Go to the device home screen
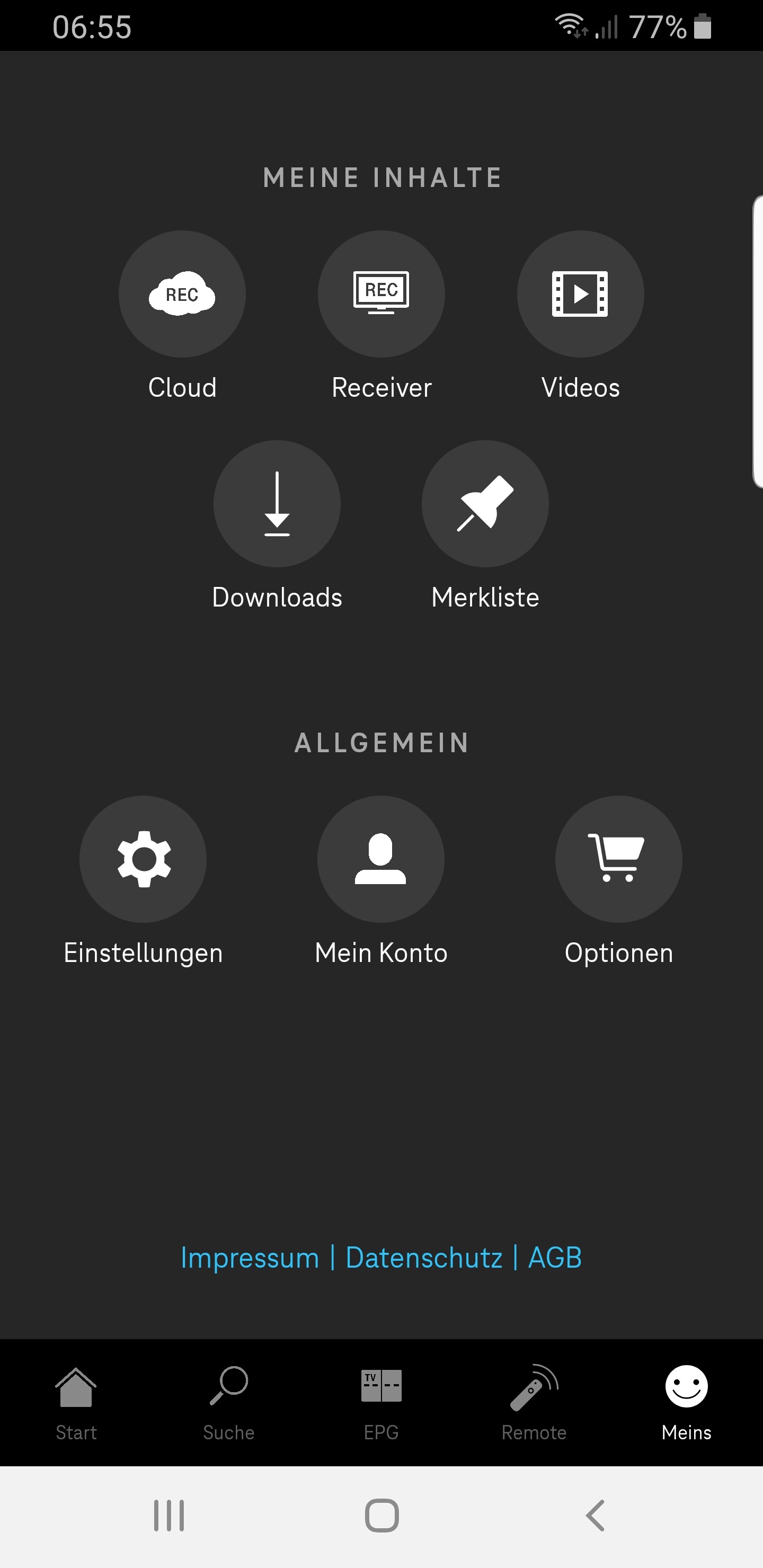This screenshot has height=1568, width=763. coord(382,1516)
